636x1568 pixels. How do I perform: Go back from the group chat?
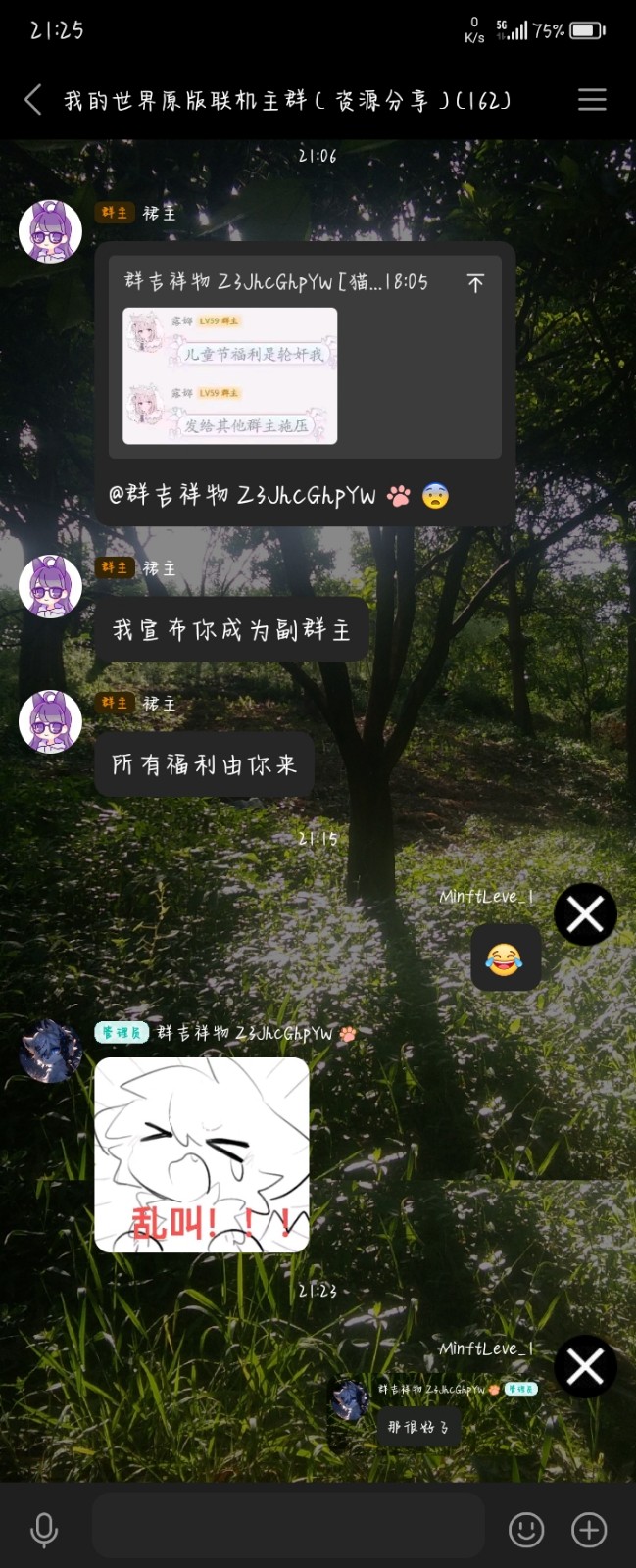coord(33,100)
